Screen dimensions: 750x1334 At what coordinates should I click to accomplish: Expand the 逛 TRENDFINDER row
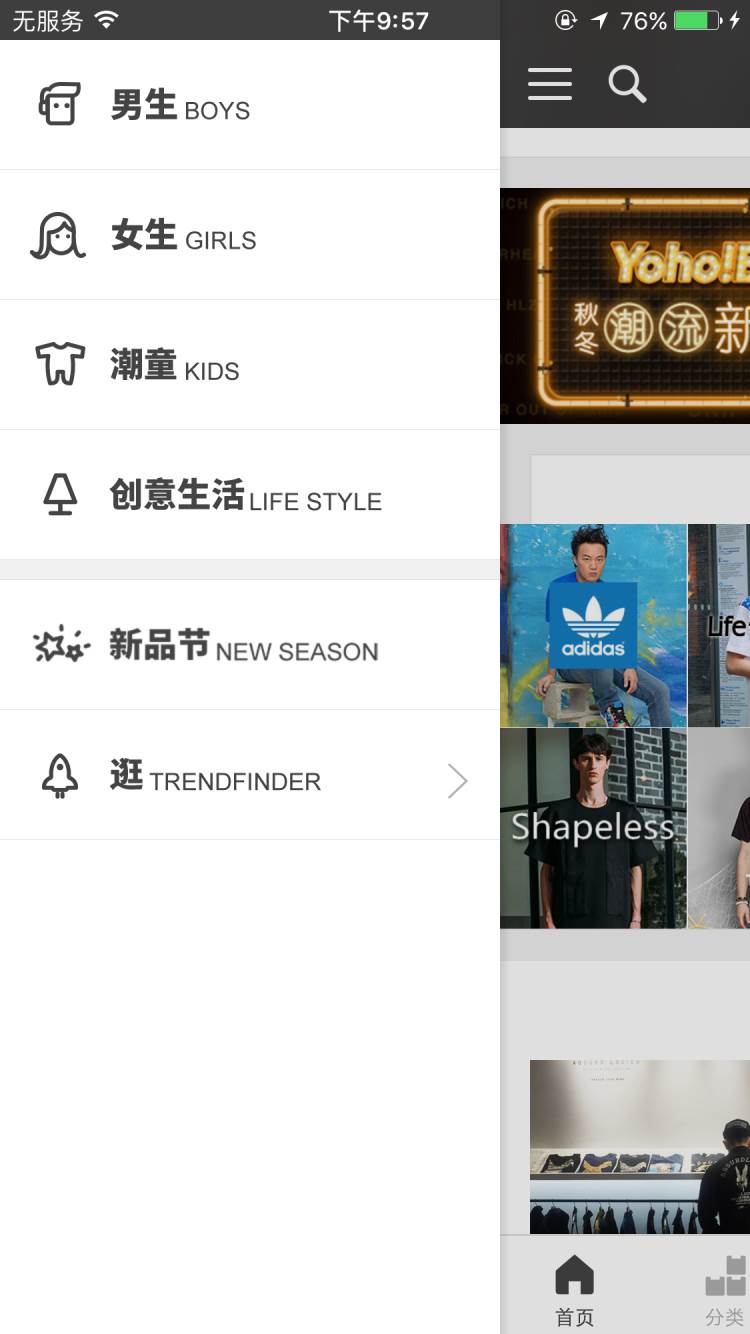click(x=250, y=775)
